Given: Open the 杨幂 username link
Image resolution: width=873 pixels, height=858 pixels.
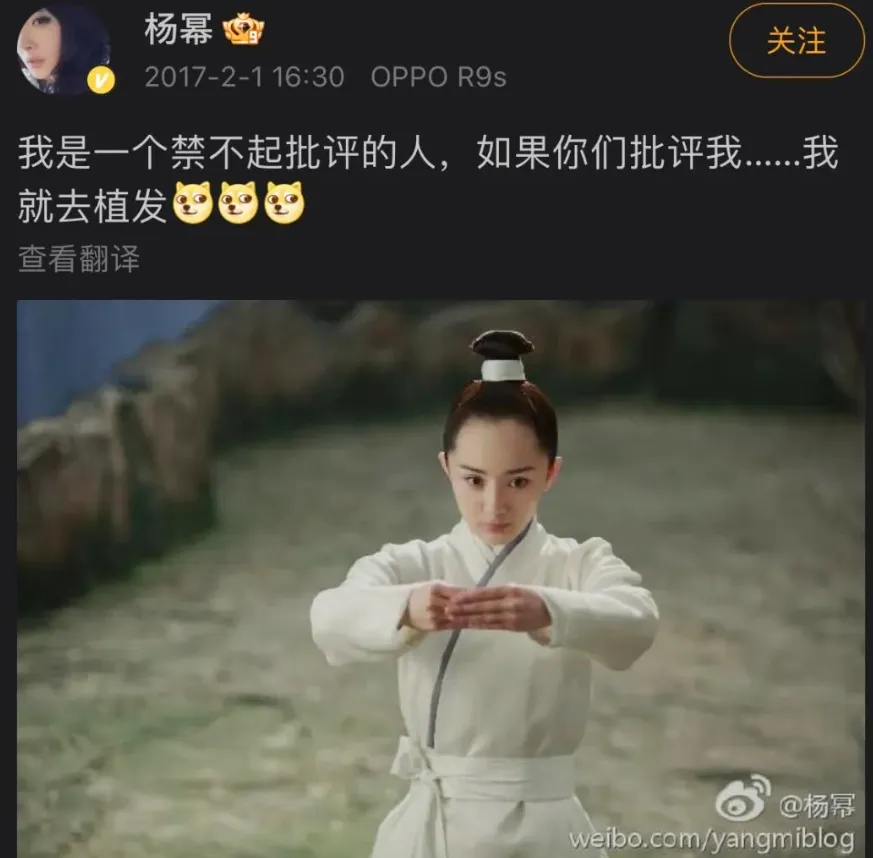Looking at the screenshot, I should [178, 30].
